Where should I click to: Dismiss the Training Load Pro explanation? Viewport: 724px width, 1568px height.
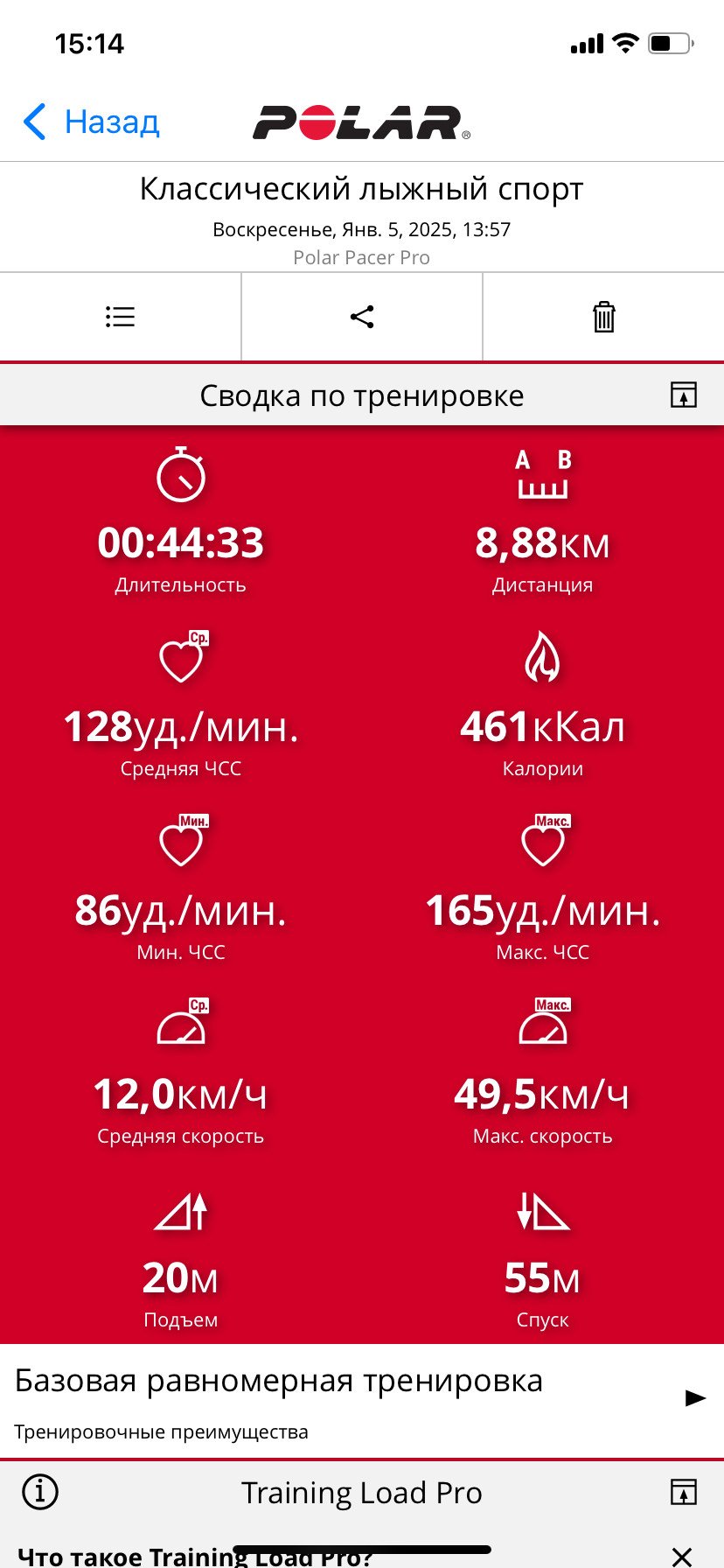681,1555
